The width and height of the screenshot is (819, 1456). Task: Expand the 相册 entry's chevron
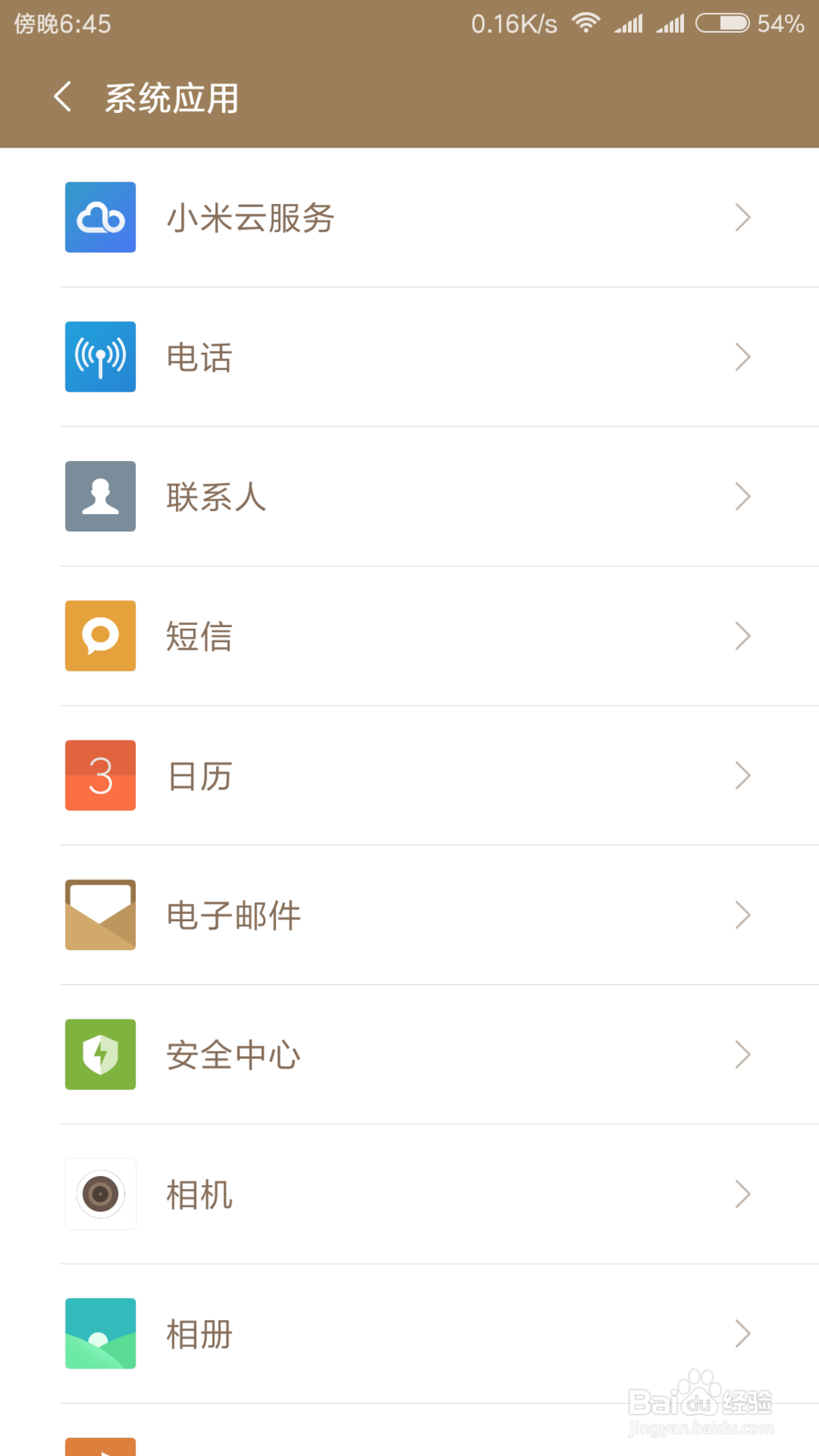point(743,1333)
